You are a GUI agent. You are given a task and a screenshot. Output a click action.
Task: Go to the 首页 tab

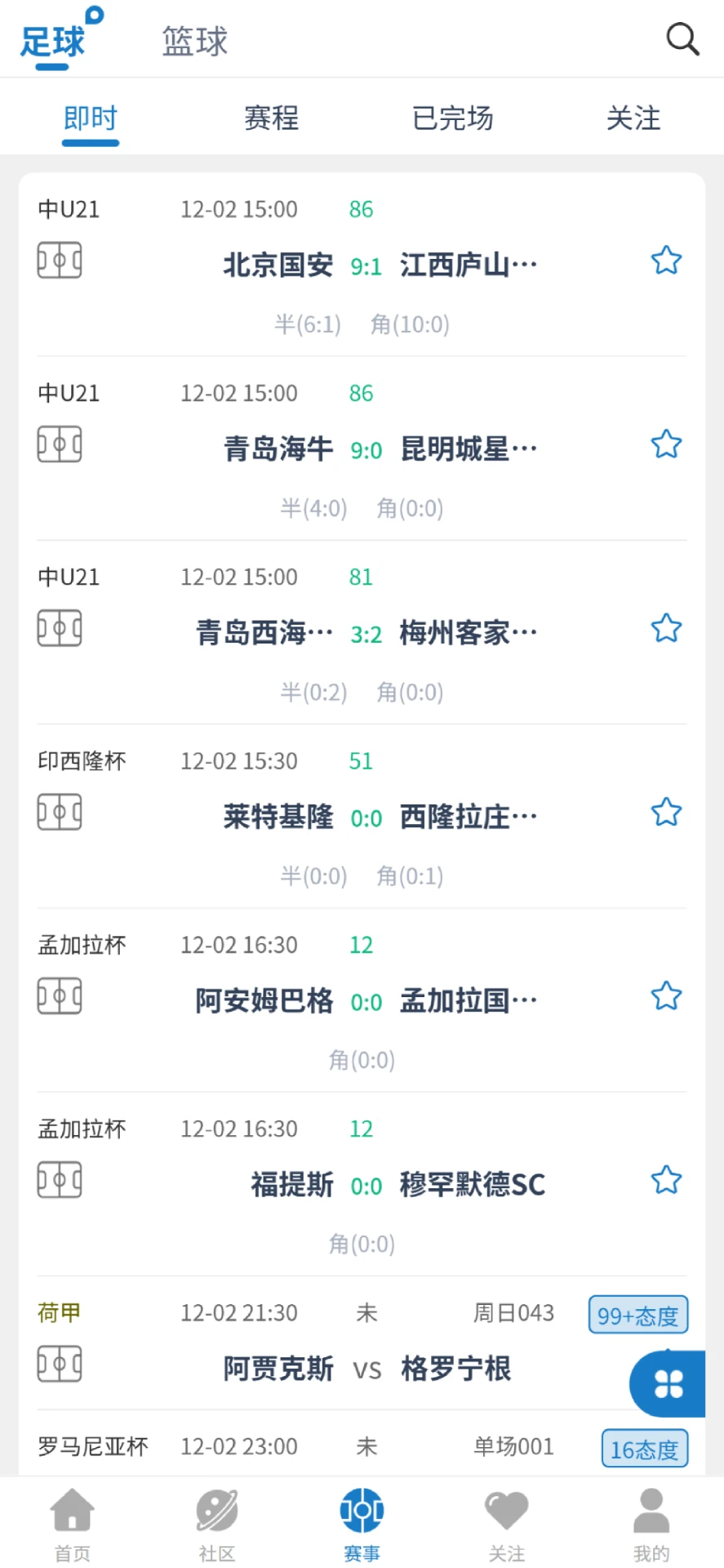pyautogui.click(x=73, y=1524)
